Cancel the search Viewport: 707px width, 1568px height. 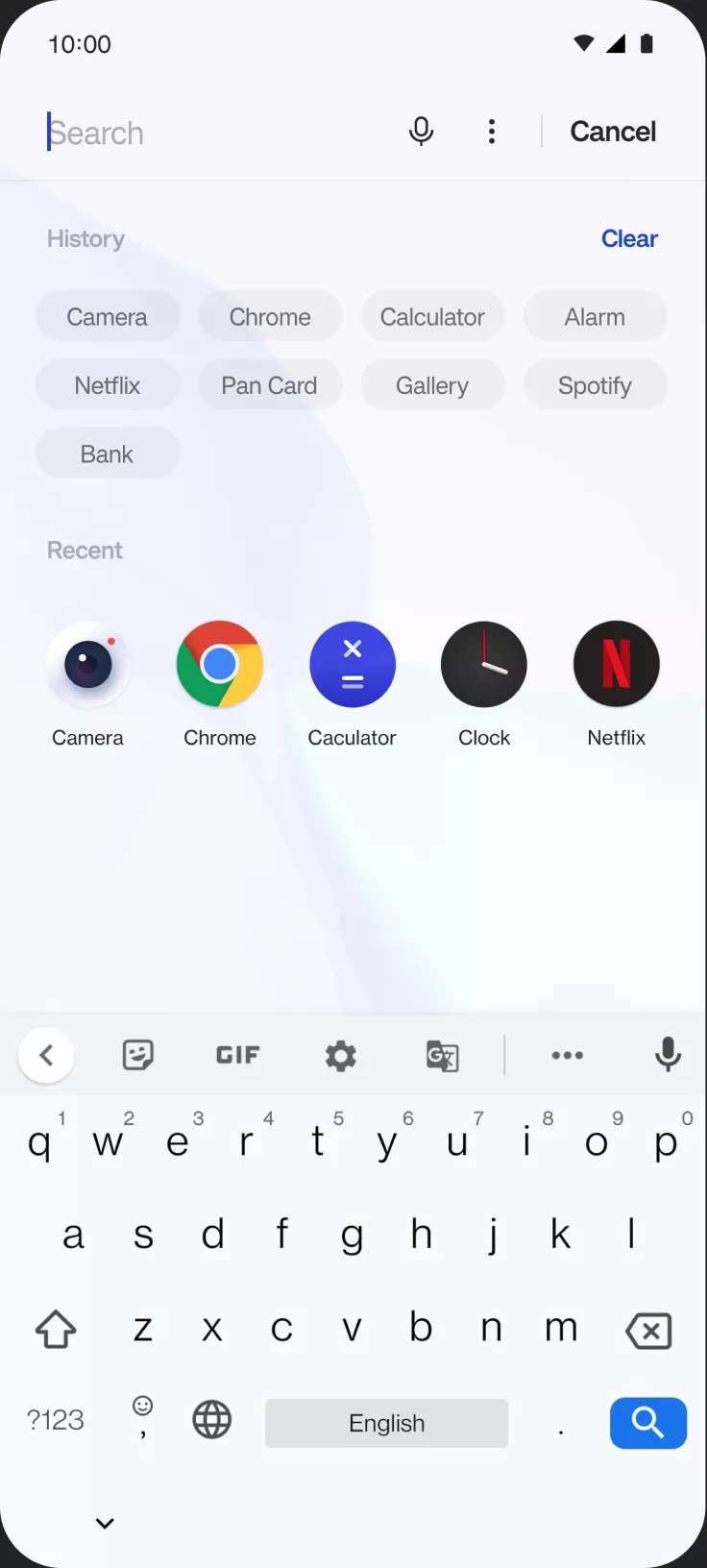[x=613, y=132]
